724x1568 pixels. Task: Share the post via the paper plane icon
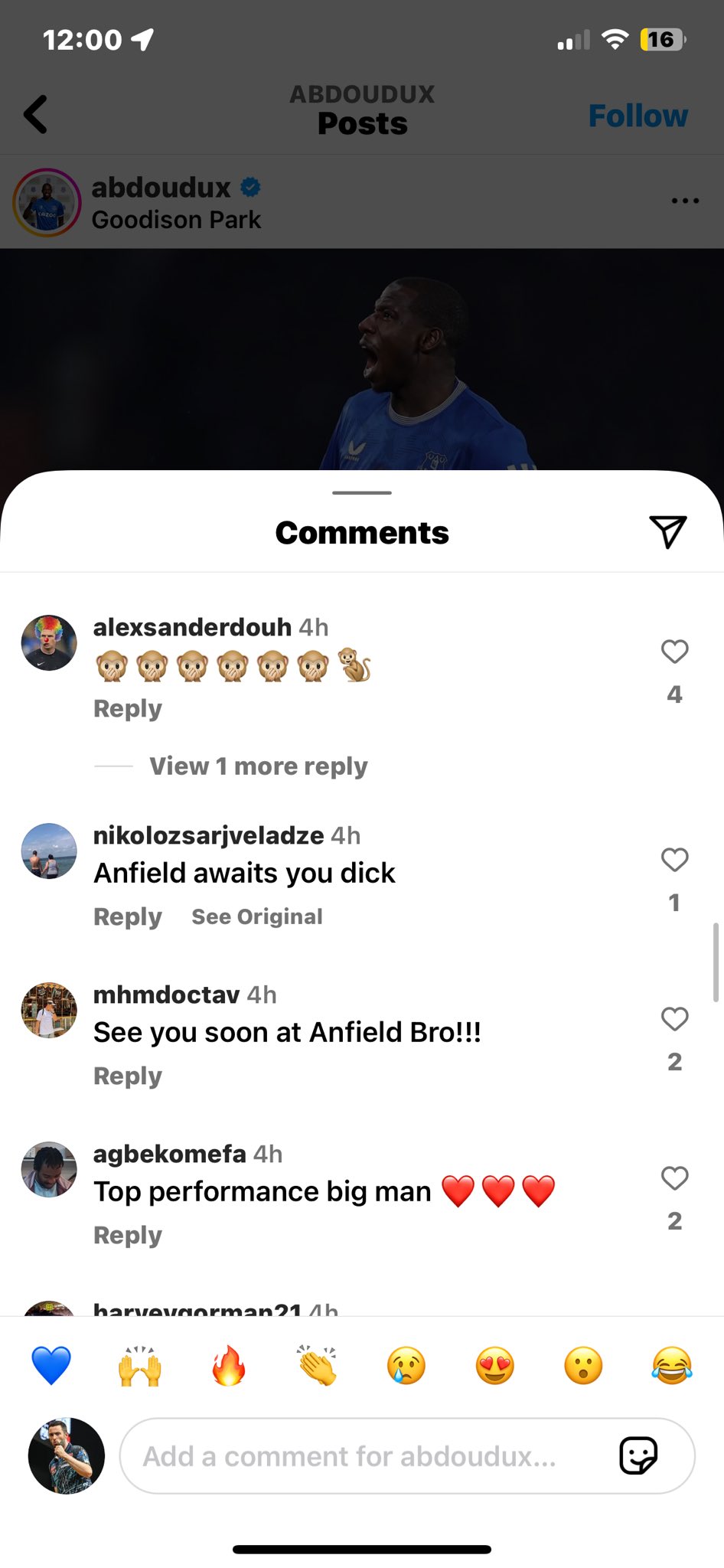click(x=667, y=531)
